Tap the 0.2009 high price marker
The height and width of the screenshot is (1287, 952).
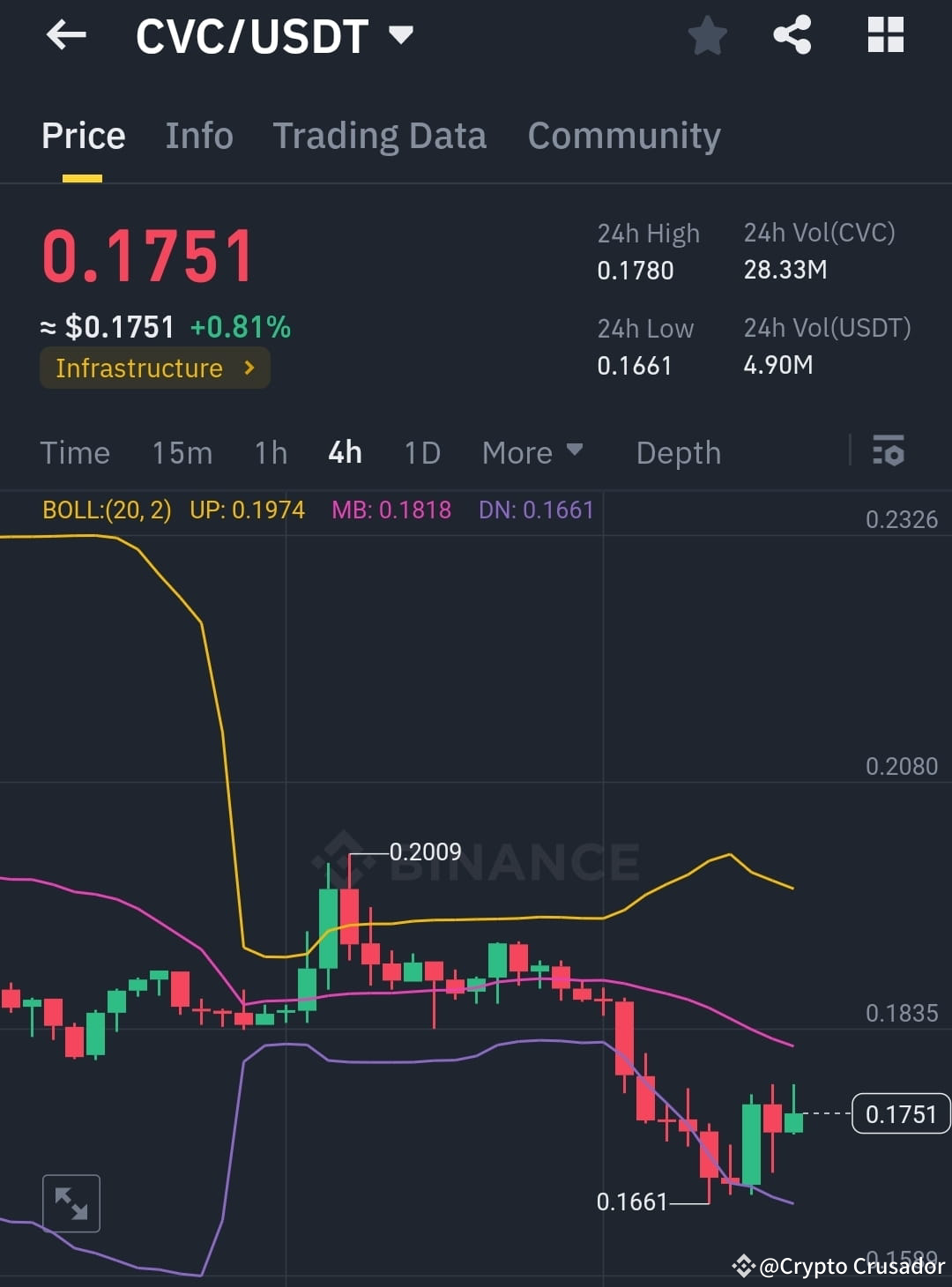click(x=425, y=852)
